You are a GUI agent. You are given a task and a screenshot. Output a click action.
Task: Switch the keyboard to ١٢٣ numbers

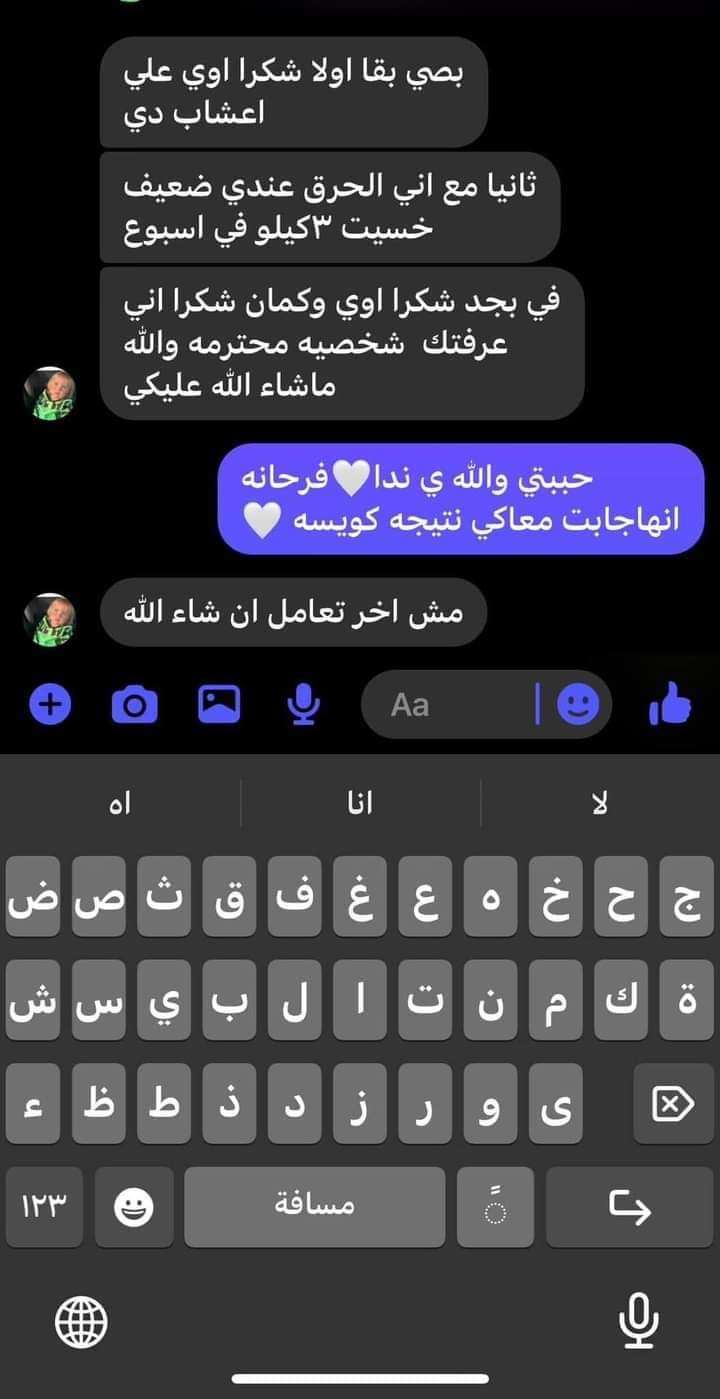44,1206
